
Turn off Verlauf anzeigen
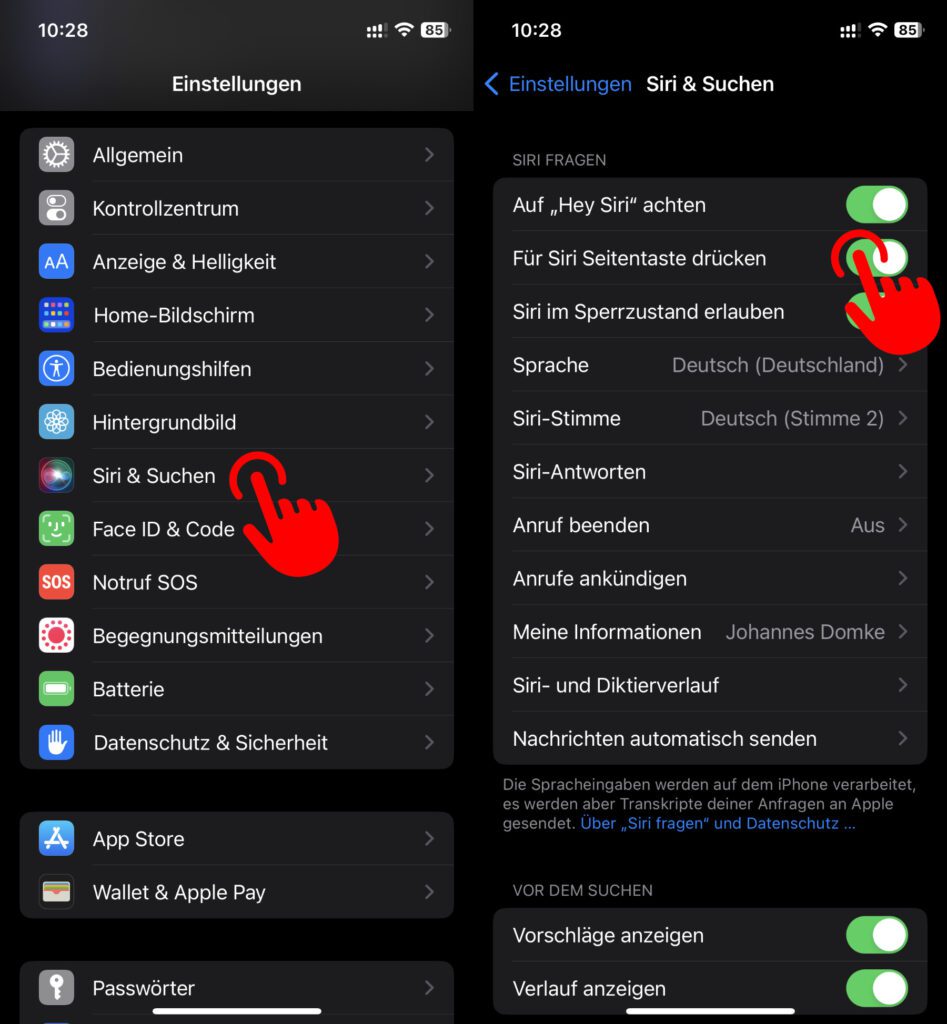point(876,989)
